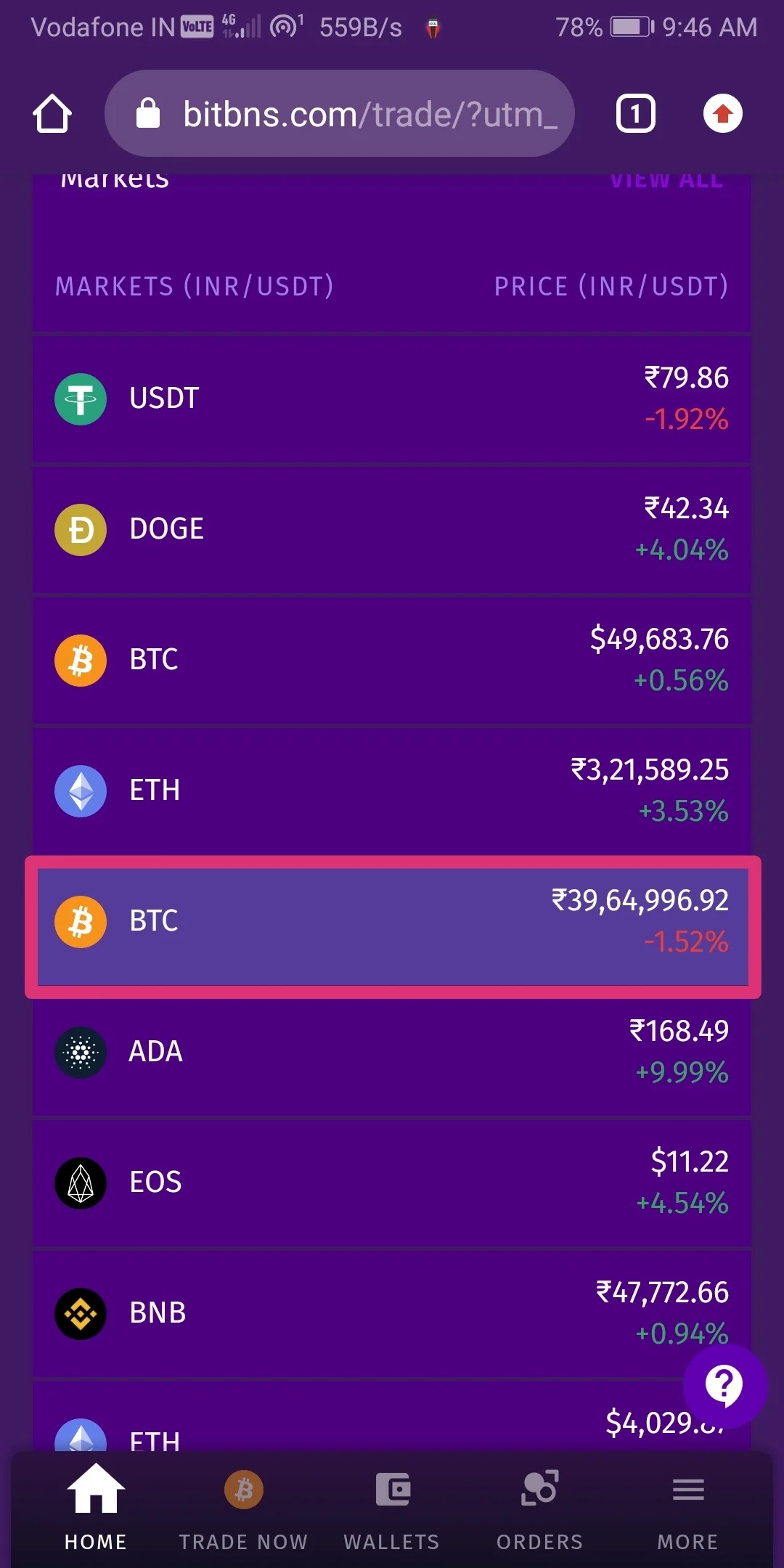Open the browser tab switcher
The image size is (784, 1568).
635,114
